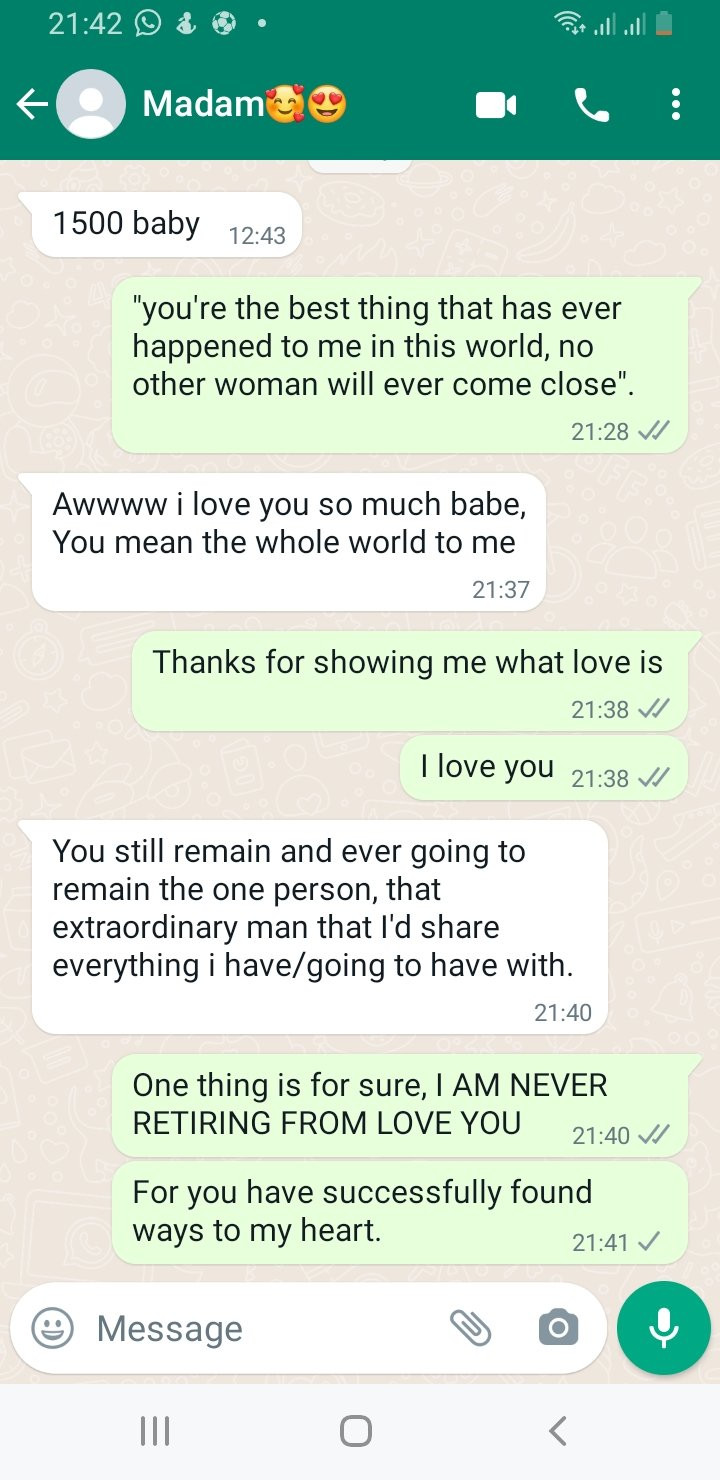Open recent apps from navigation bar

[154, 1431]
